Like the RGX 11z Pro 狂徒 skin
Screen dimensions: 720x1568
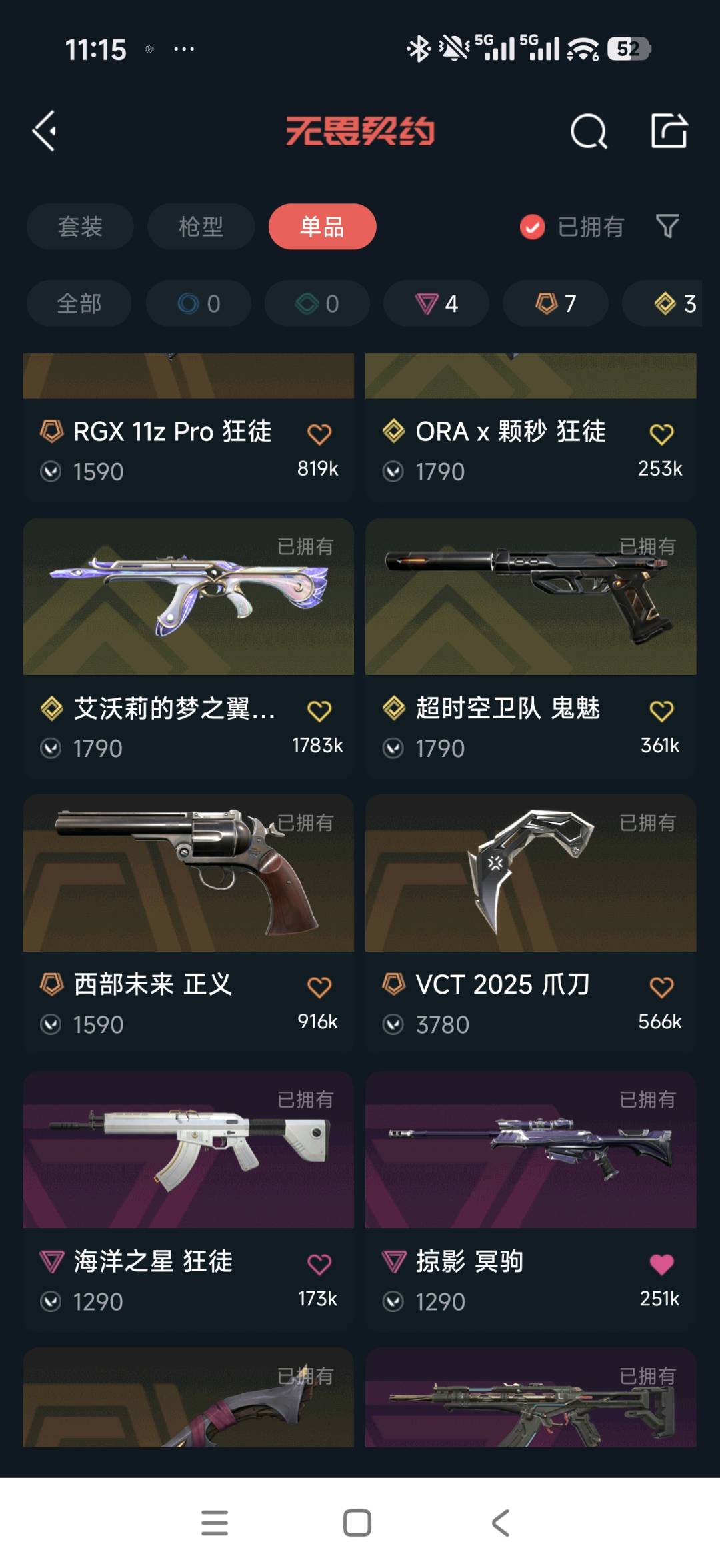click(319, 434)
